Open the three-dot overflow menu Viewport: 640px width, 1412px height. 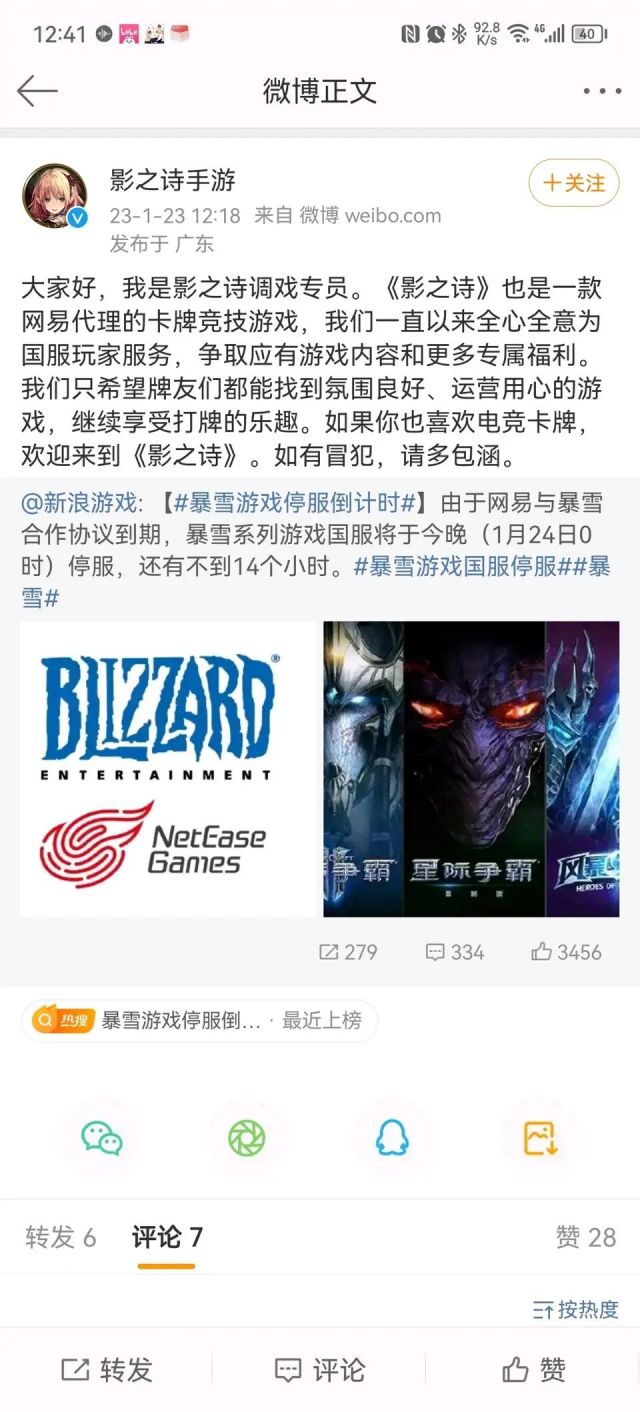click(602, 91)
